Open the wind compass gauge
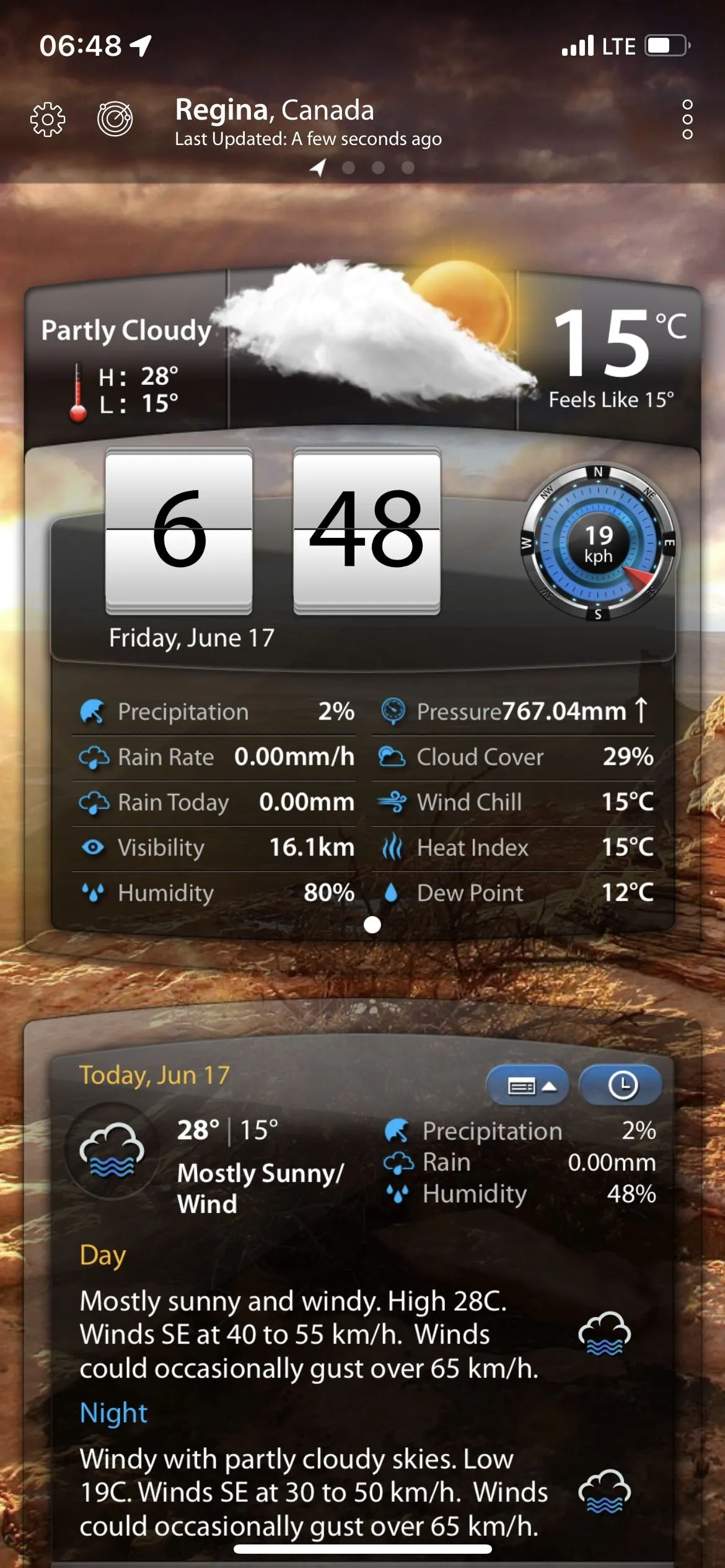Image resolution: width=725 pixels, height=1568 pixels. (598, 544)
